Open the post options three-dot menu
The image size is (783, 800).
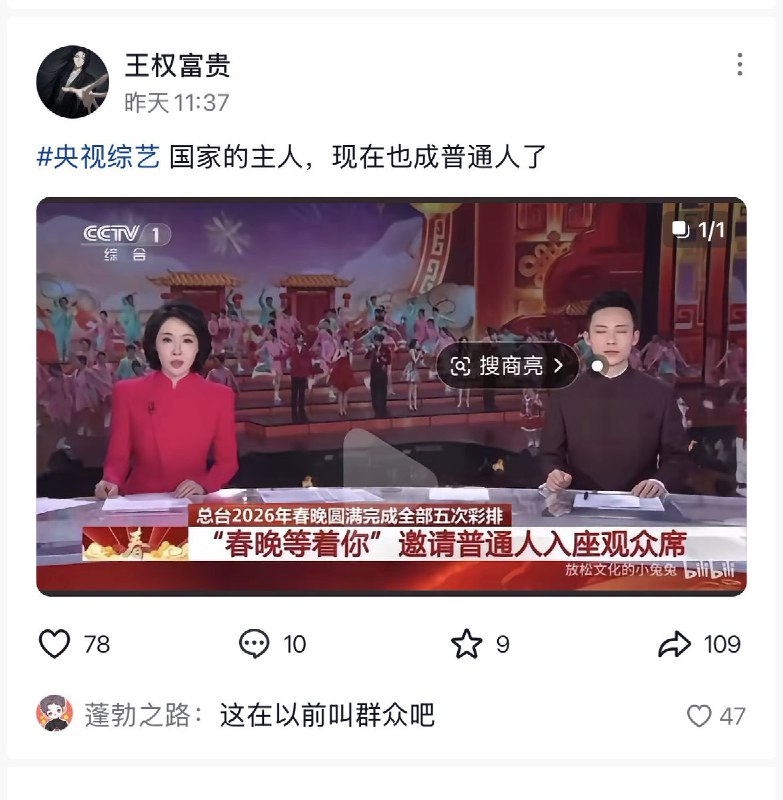pyautogui.click(x=742, y=63)
